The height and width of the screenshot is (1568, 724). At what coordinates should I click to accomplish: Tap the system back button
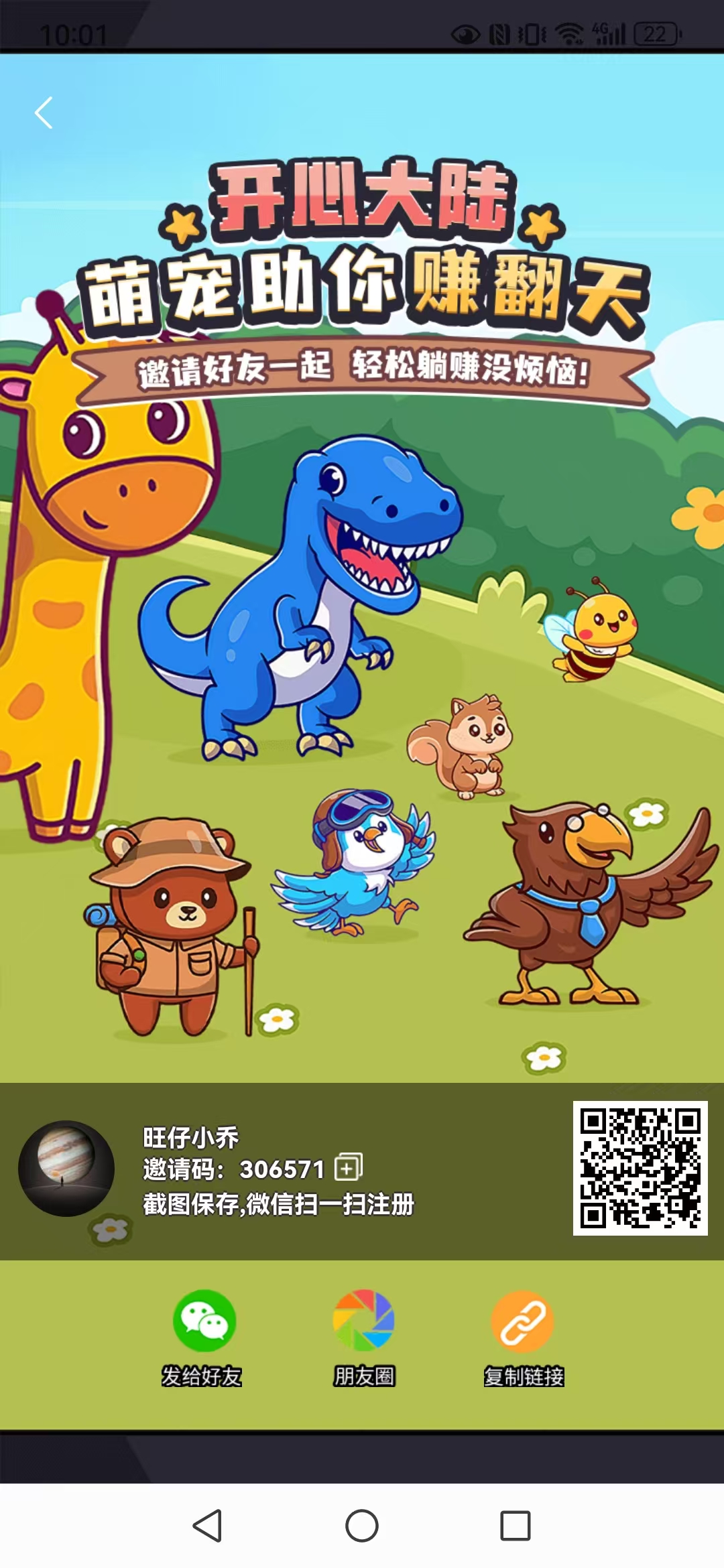point(207,1526)
